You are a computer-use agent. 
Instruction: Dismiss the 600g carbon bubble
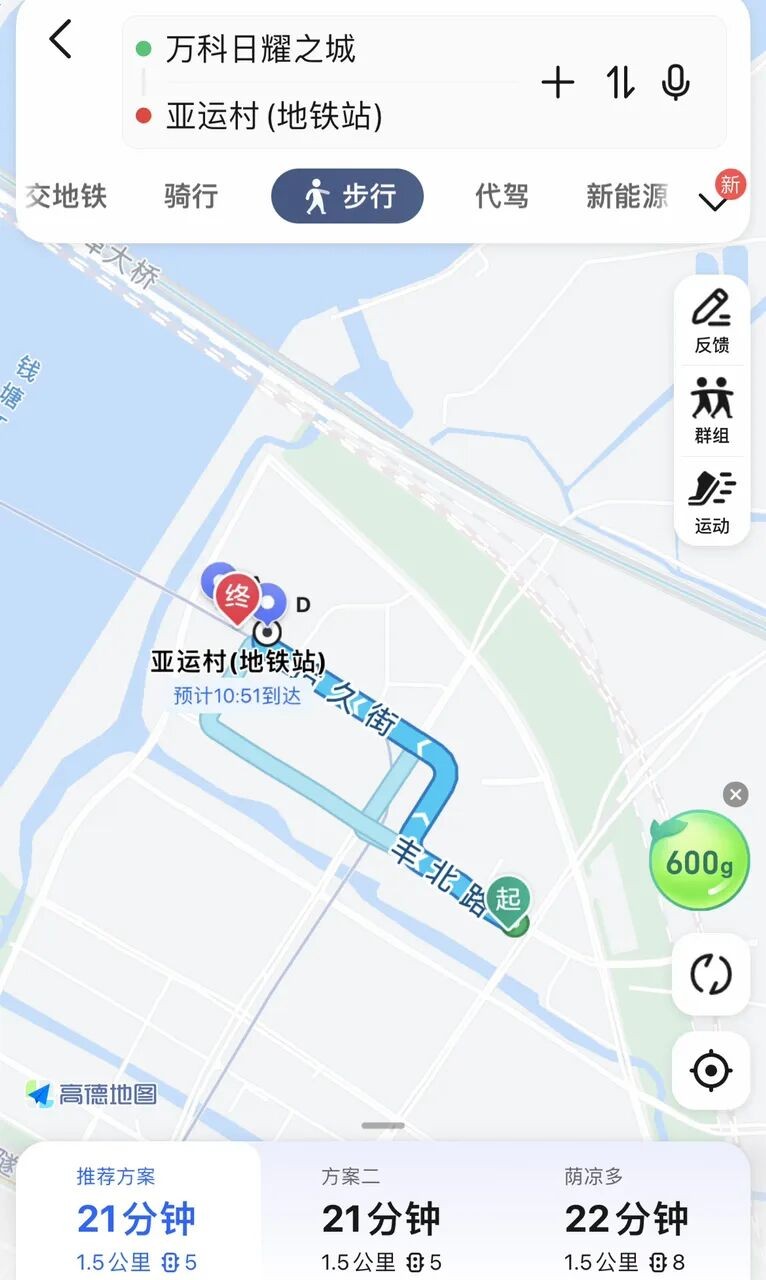pyautogui.click(x=736, y=795)
